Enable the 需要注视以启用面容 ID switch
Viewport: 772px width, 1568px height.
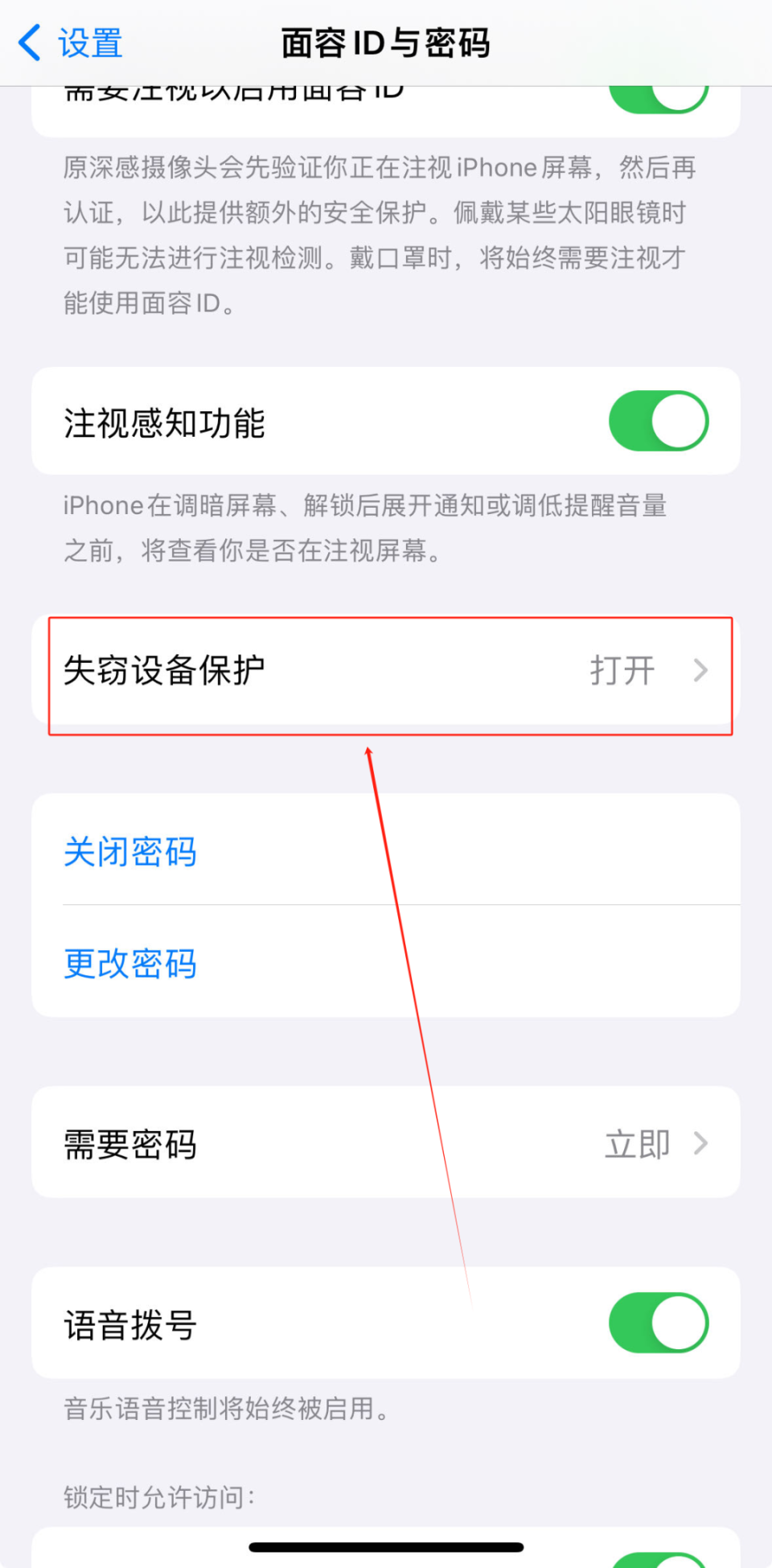click(x=659, y=93)
